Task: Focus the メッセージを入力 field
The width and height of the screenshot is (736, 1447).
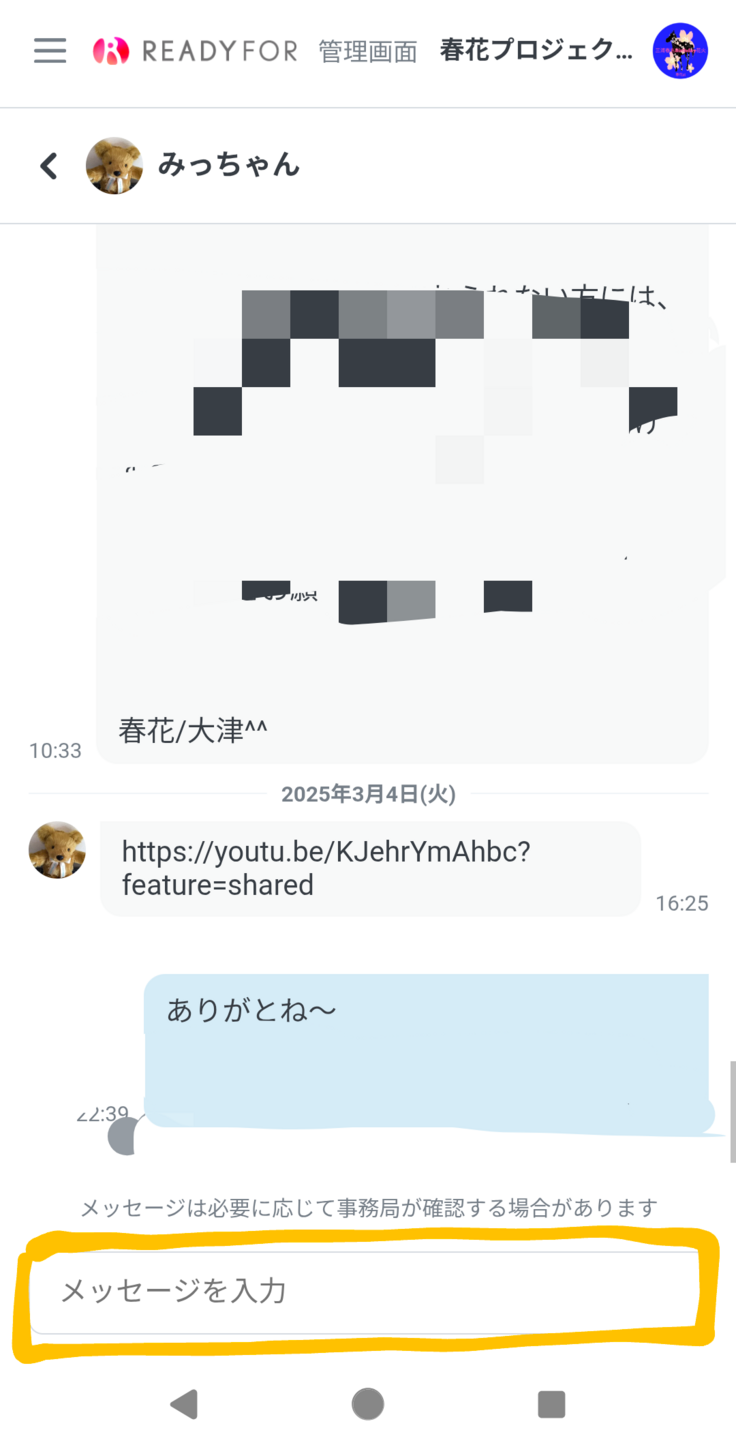Action: click(364, 1291)
